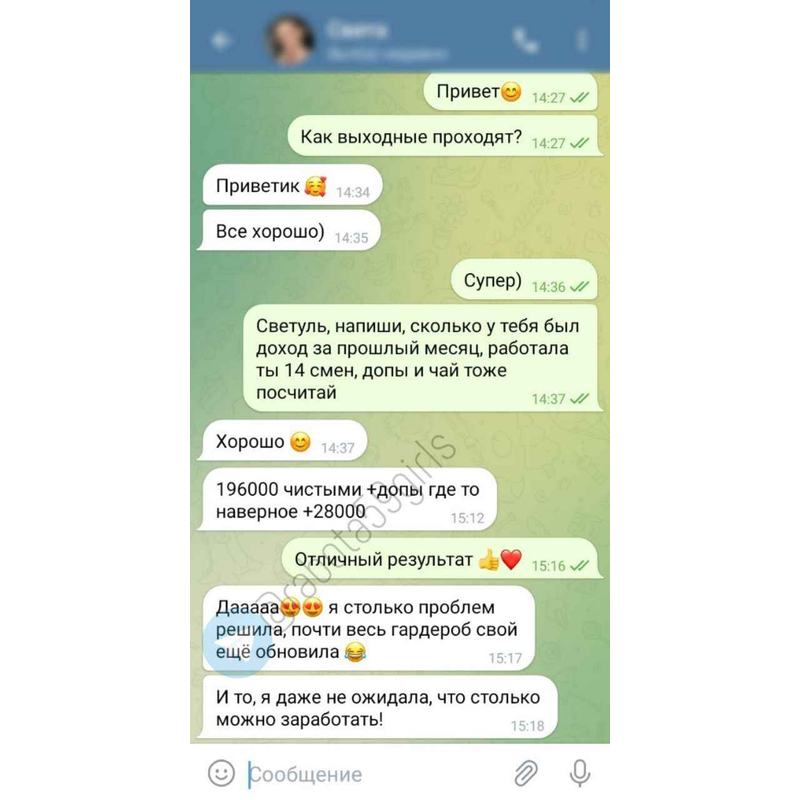
Task: Open the emoji picker
Action: (x=221, y=773)
